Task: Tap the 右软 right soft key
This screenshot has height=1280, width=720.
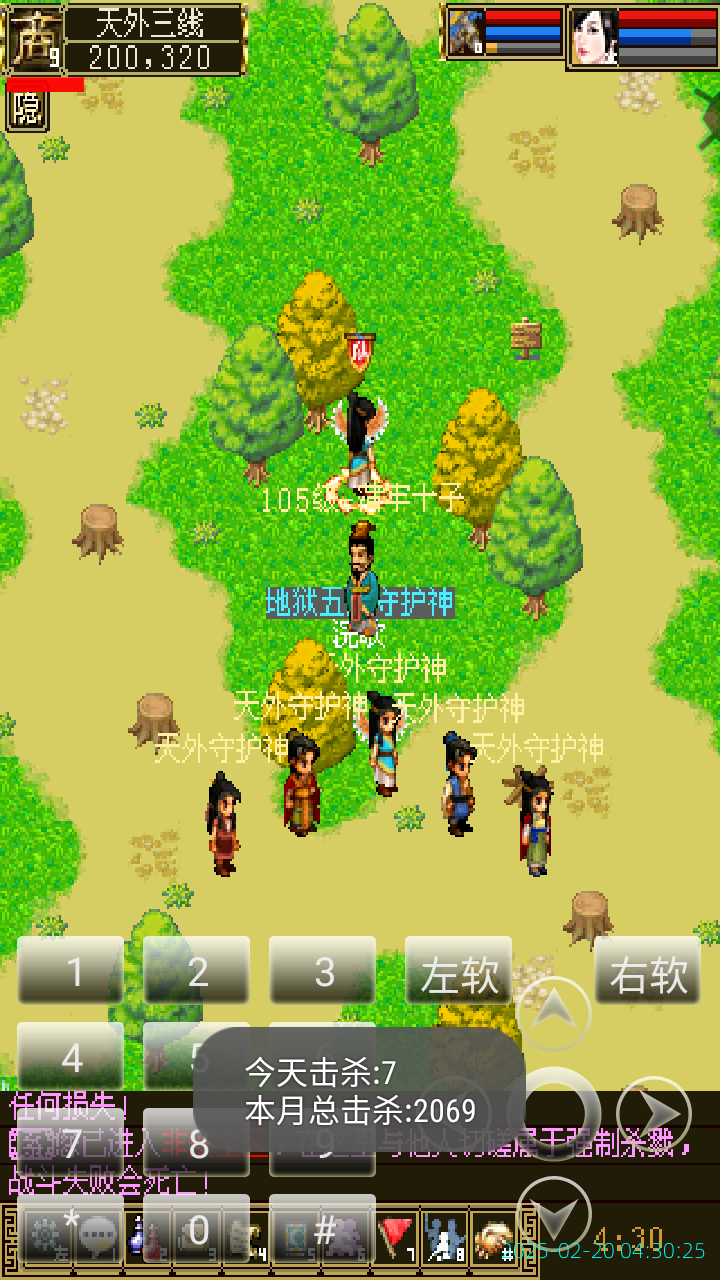Action: 647,972
